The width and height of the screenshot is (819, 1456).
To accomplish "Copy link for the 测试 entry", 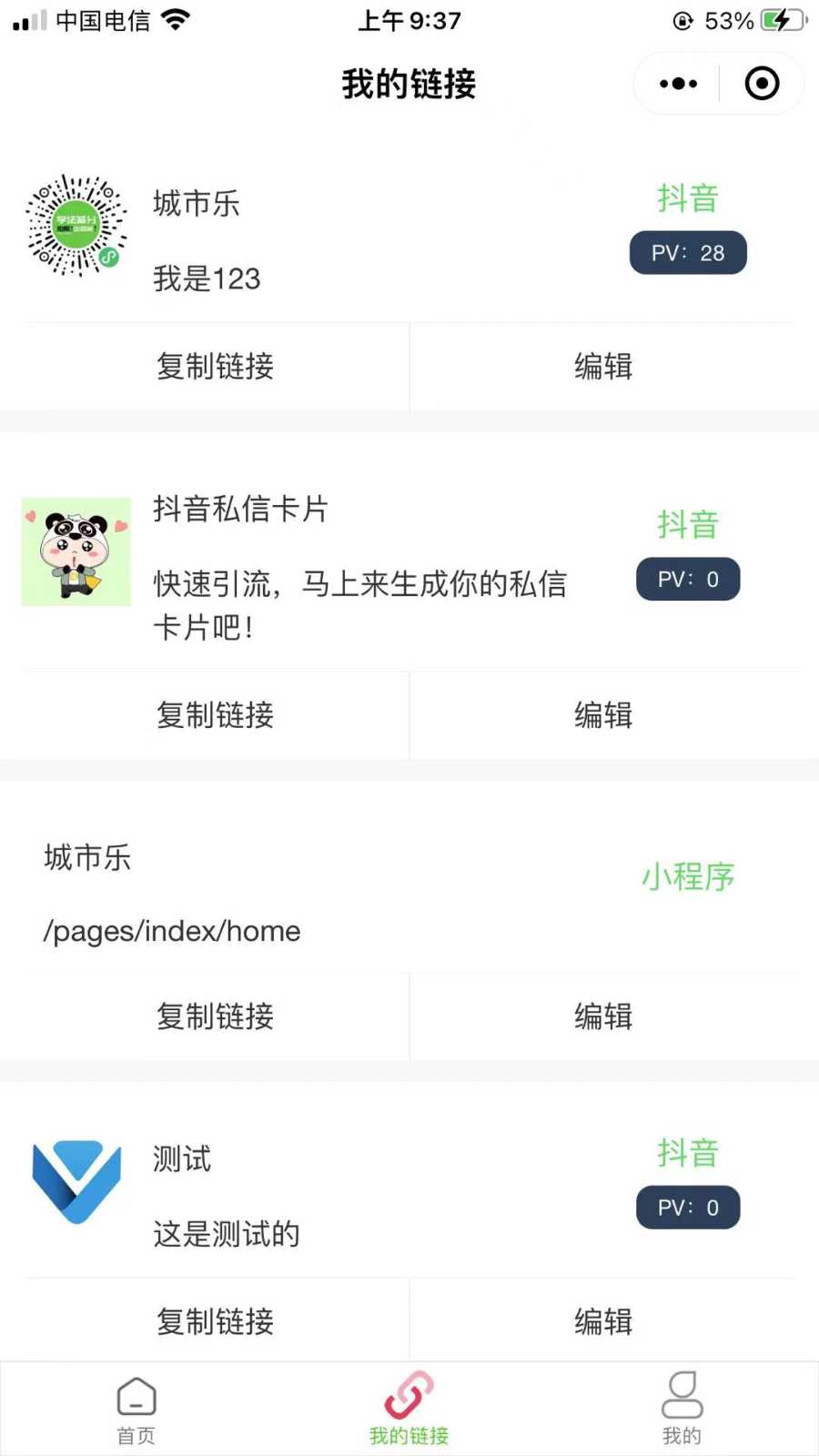I will 215,1320.
